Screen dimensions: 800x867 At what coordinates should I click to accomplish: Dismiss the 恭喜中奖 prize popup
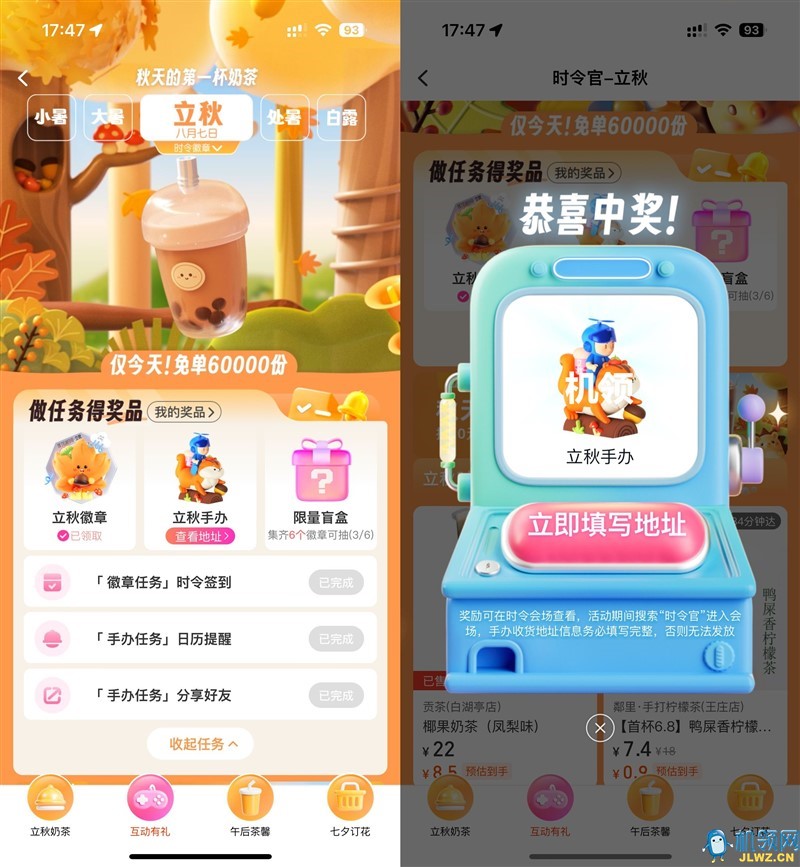coord(599,728)
